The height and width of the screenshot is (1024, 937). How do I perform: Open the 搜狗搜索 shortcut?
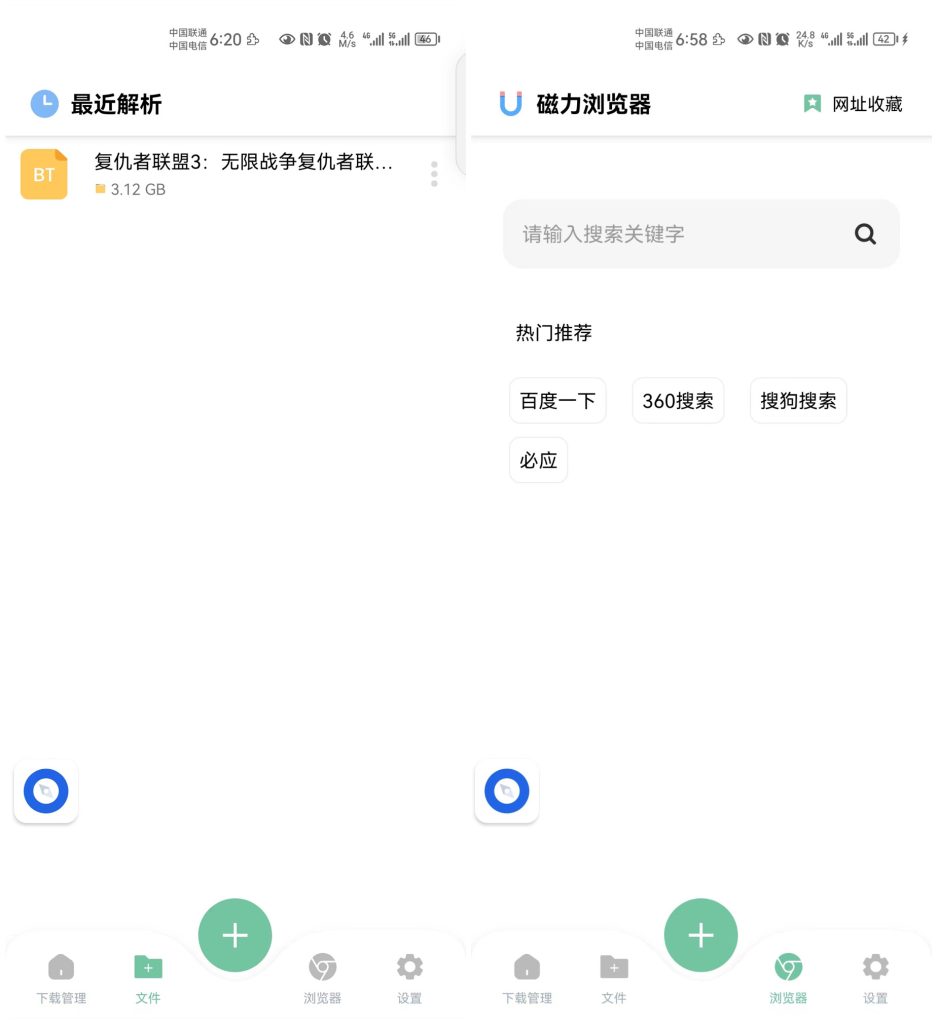tap(798, 401)
